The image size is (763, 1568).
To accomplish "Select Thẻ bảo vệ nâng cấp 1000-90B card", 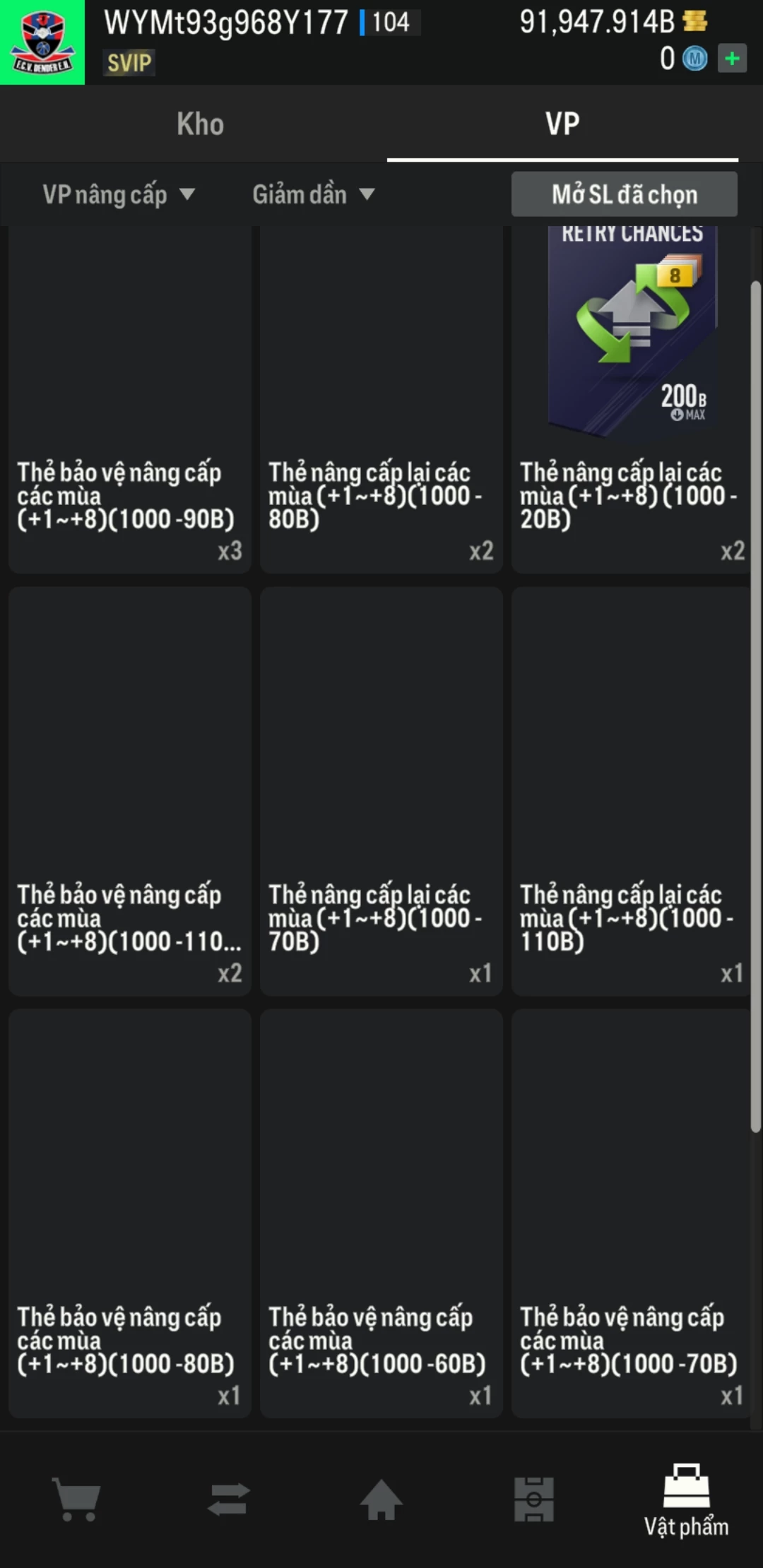I will pos(130,399).
